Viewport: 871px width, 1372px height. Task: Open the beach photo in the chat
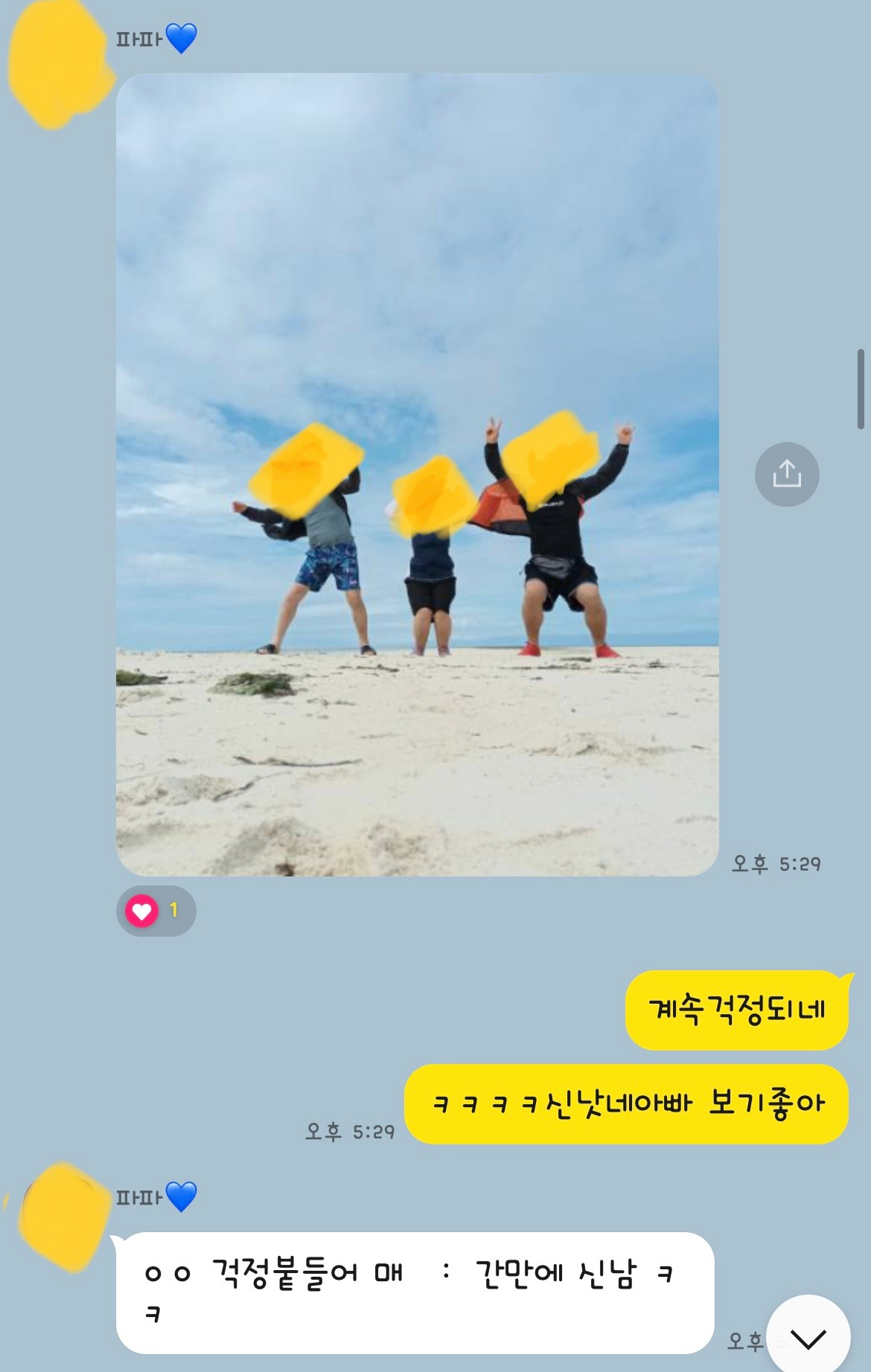click(417, 474)
